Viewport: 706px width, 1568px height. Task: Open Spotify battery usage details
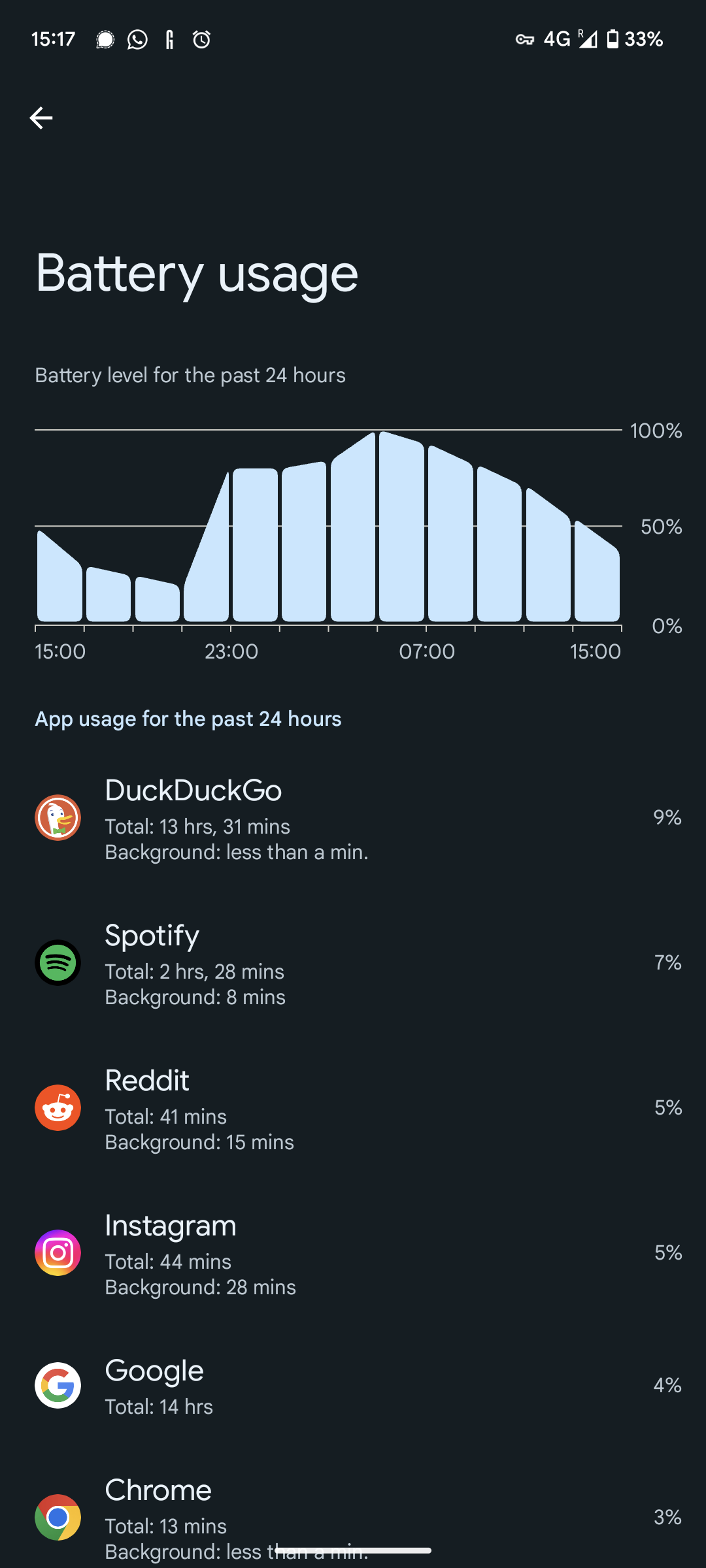click(x=353, y=963)
